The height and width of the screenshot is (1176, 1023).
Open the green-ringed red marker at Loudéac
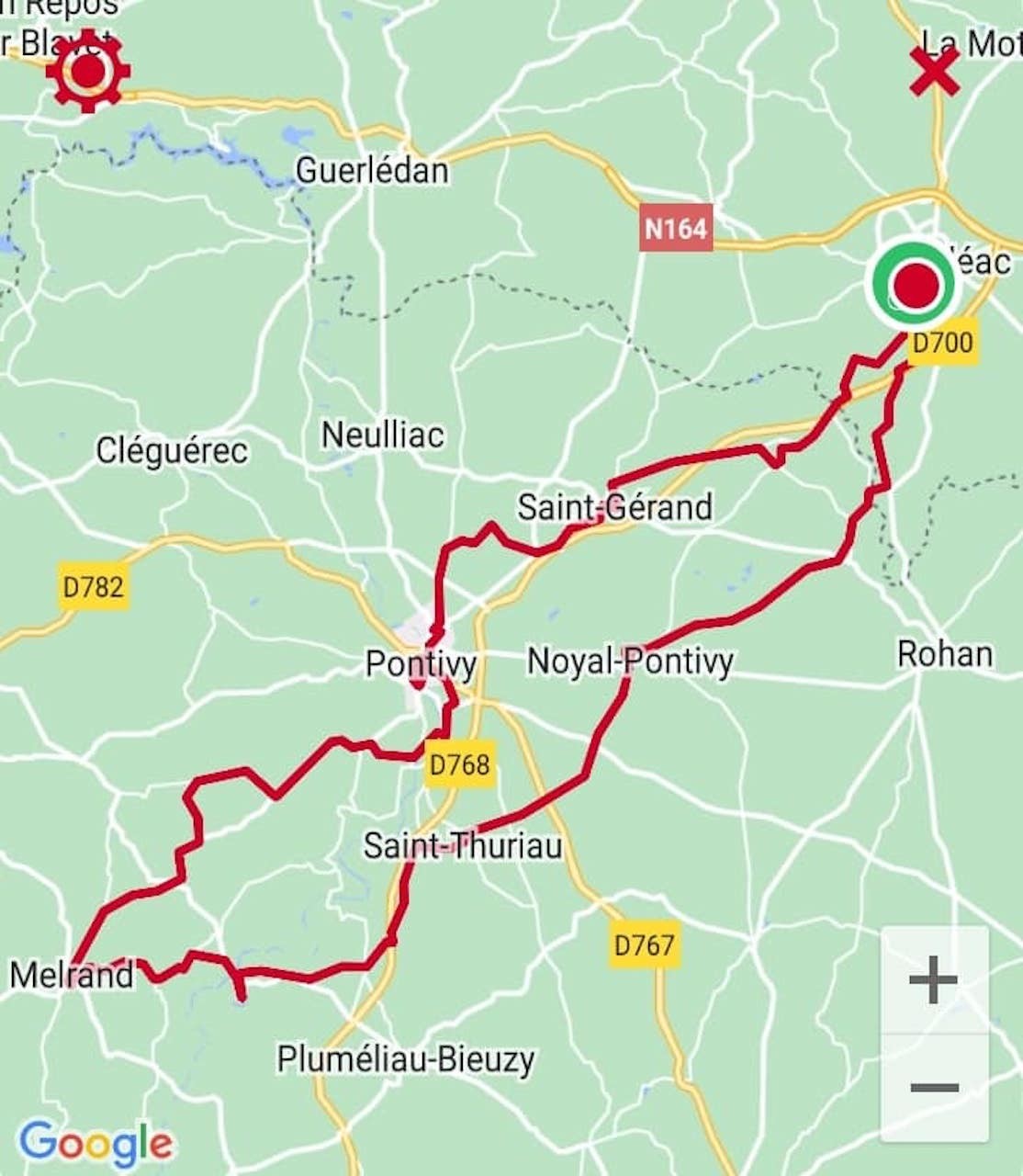pyautogui.click(x=913, y=284)
